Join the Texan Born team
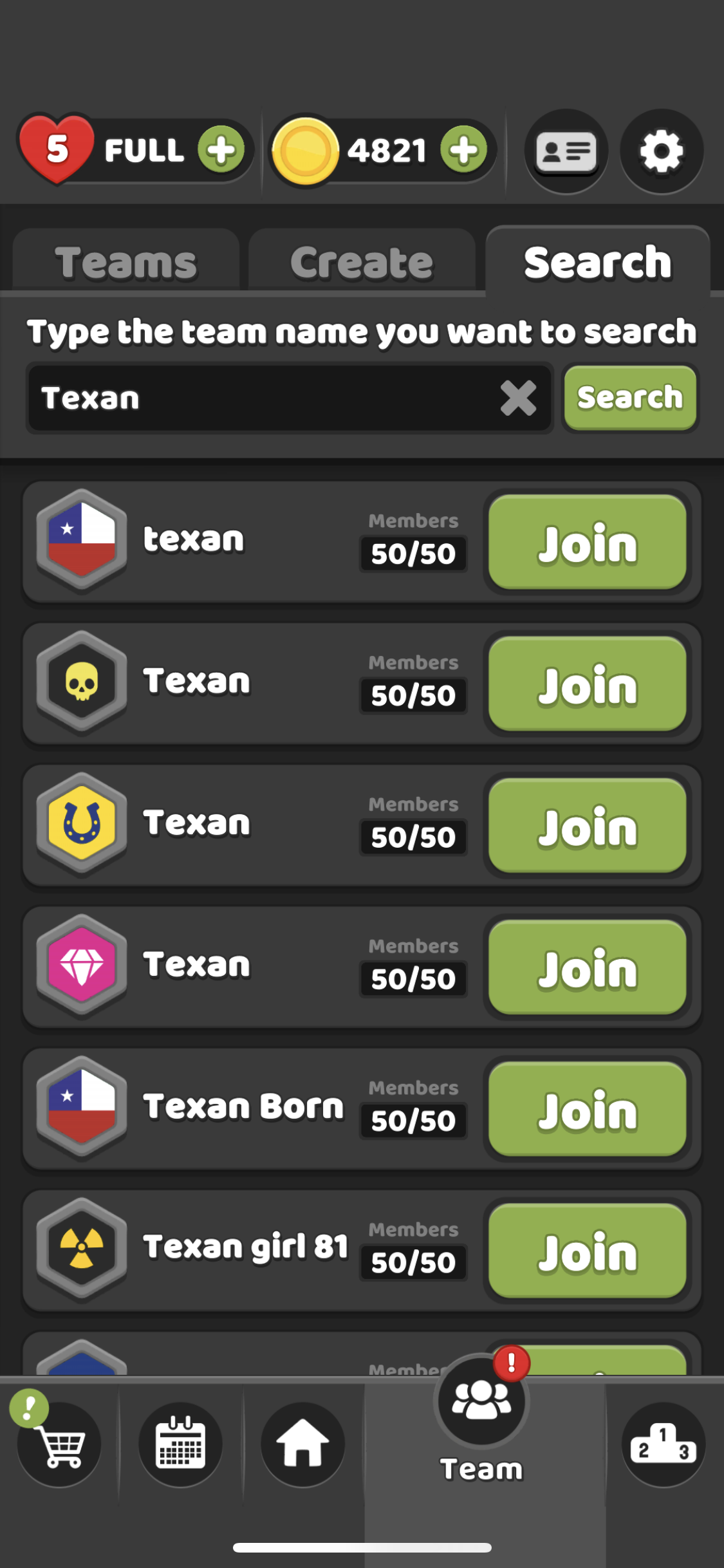 click(x=587, y=1109)
